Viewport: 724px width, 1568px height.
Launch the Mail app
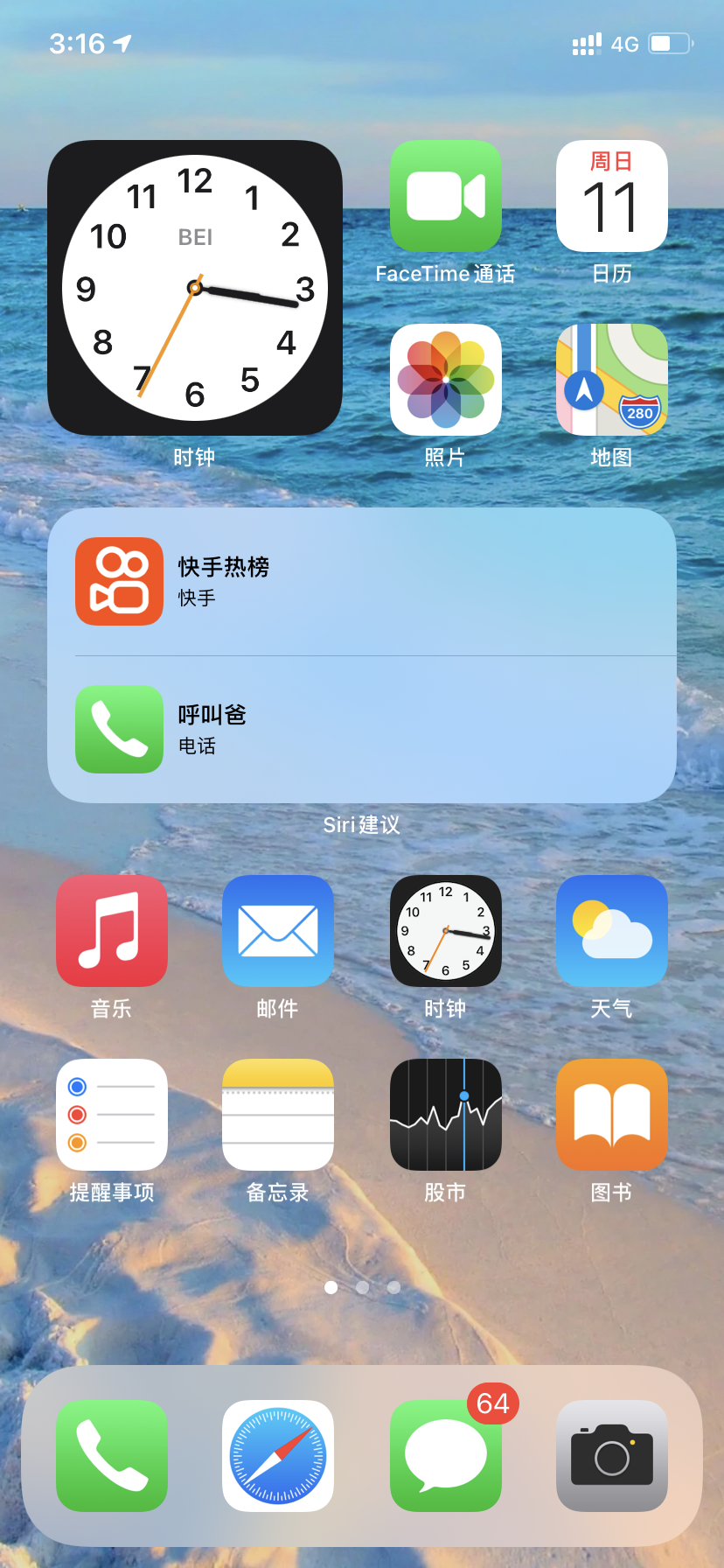[278, 931]
